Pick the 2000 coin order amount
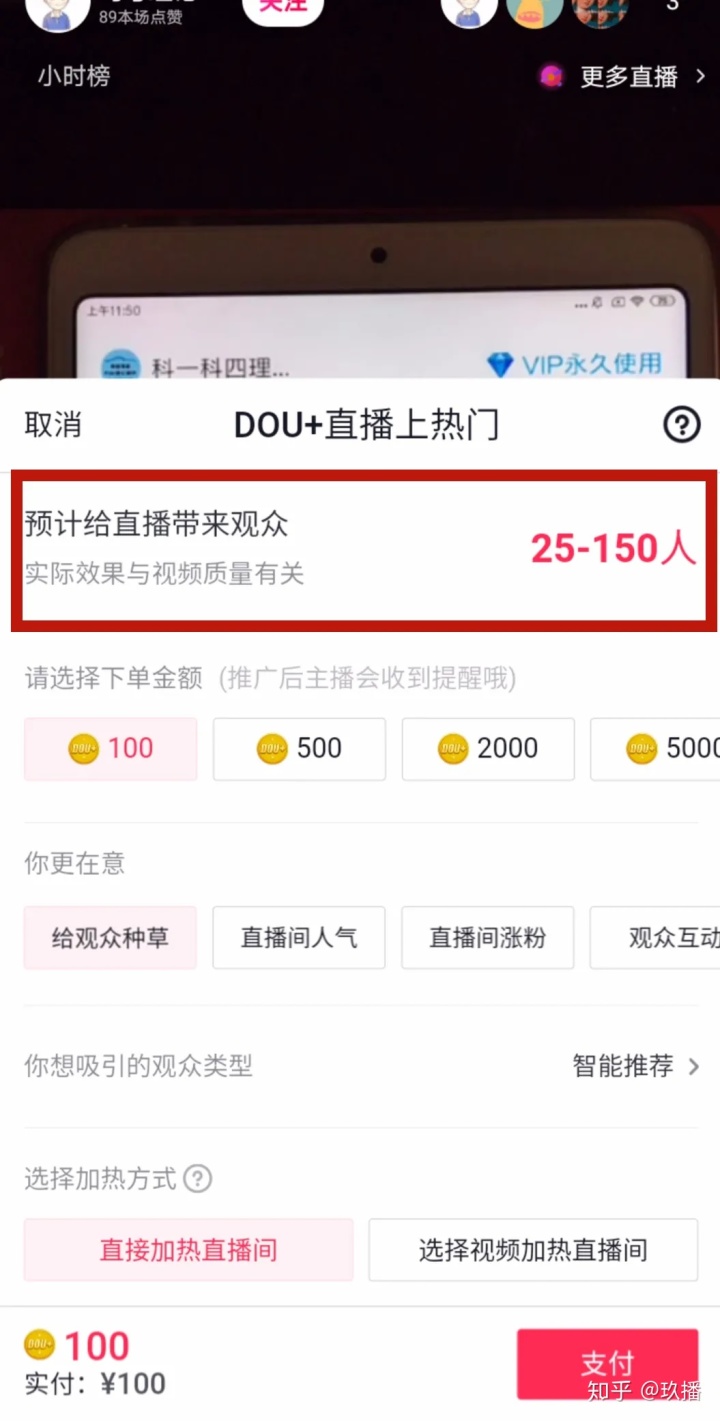This screenshot has height=1421, width=720. [x=488, y=748]
